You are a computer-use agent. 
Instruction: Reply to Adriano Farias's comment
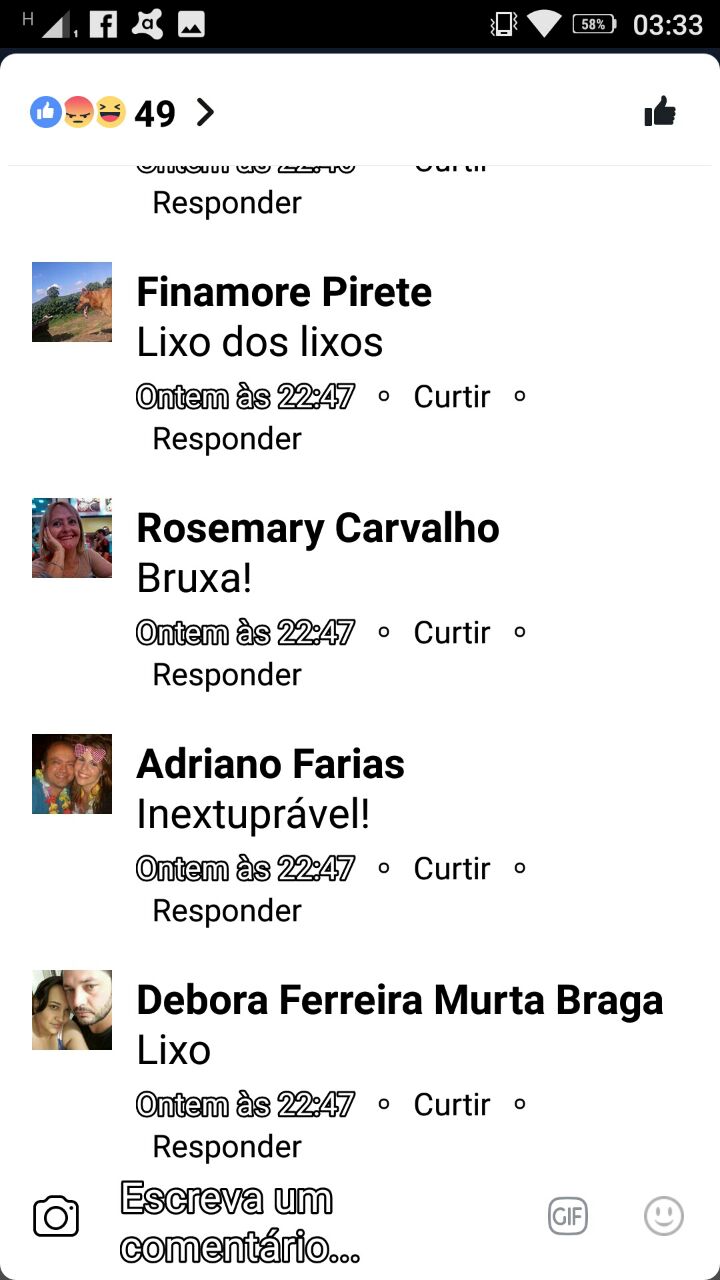227,911
